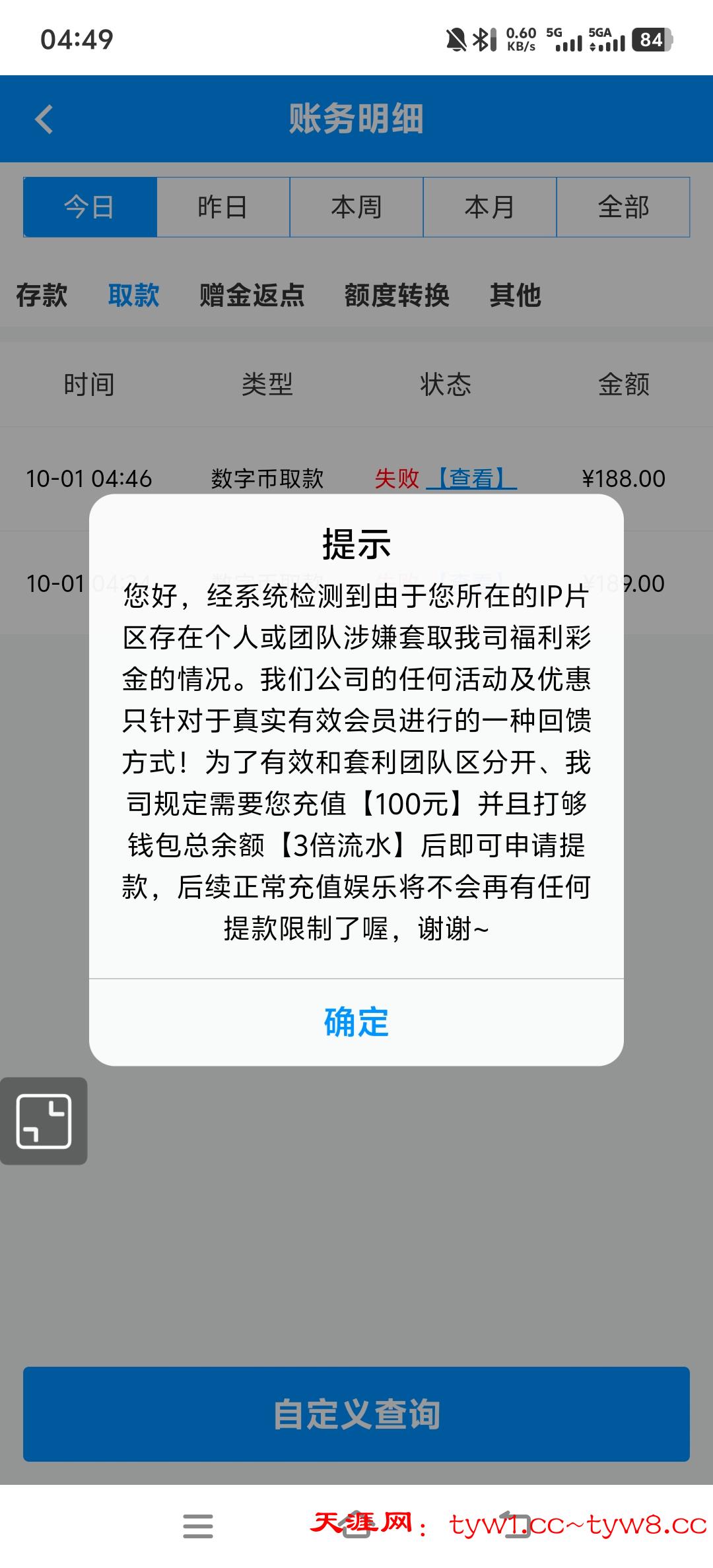Confirm the dialog with 确定
This screenshot has width=713, height=1568.
click(356, 1022)
